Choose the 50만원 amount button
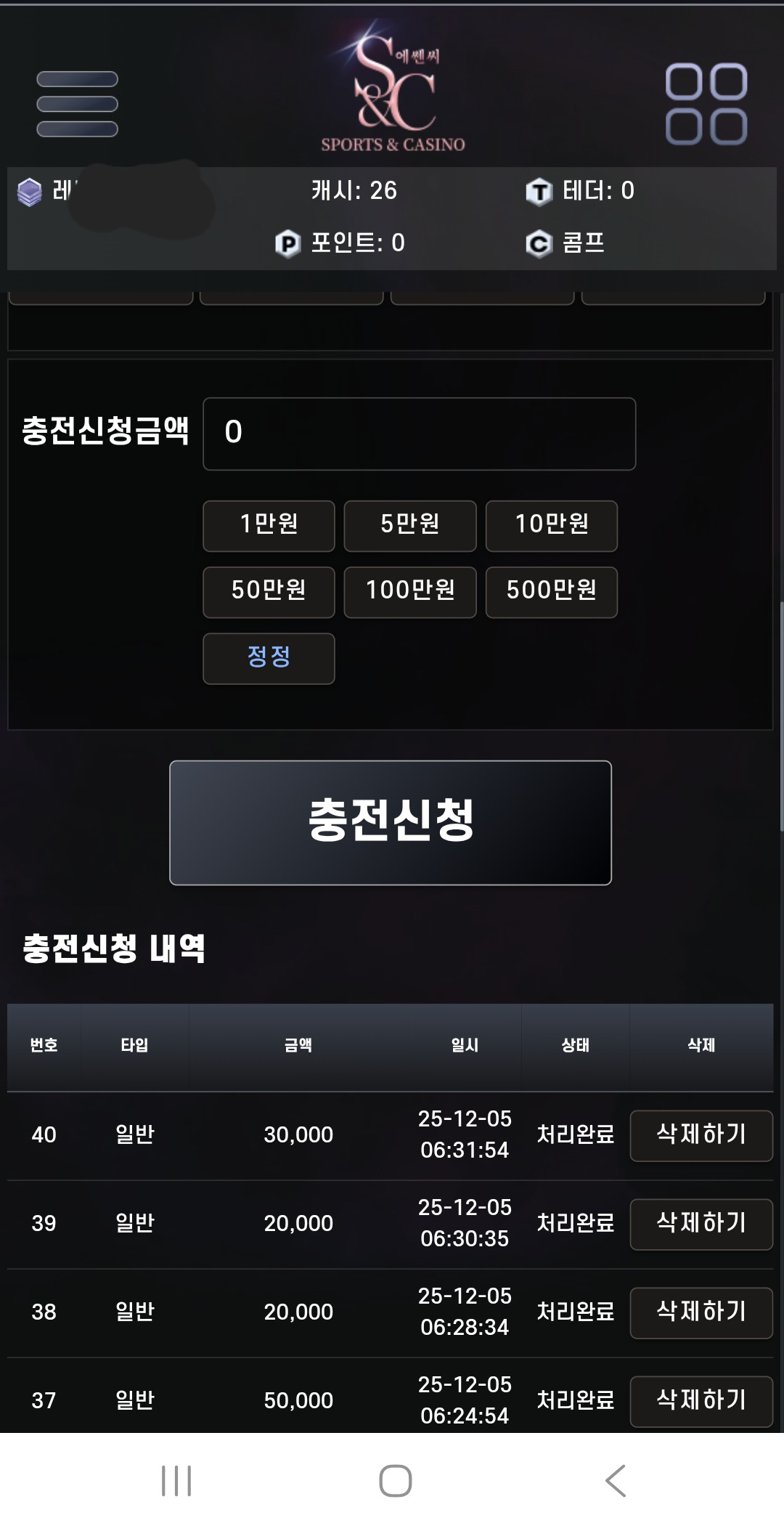Screen dimensions: 784x1531 [269, 591]
